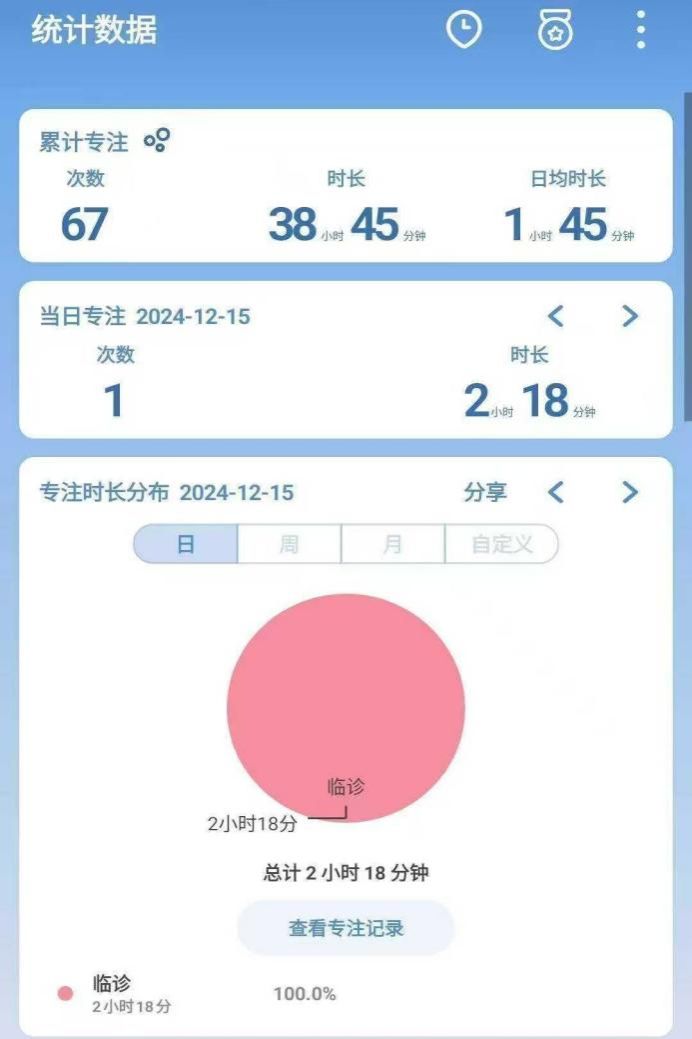The height and width of the screenshot is (1039, 692).
Task: Switch to the 周 segment
Action: coord(289,545)
